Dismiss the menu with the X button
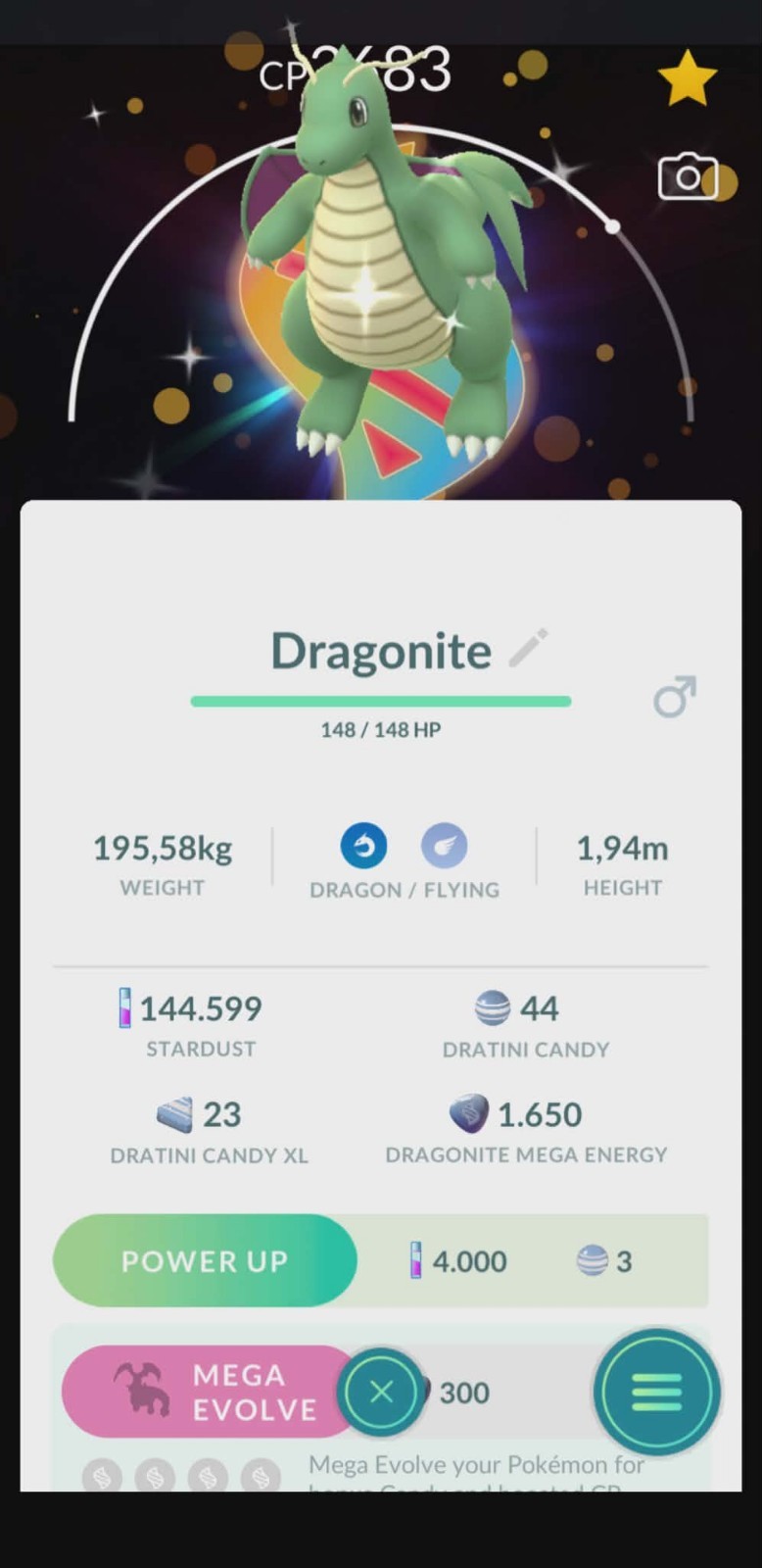Viewport: 762px width, 1568px height. pyautogui.click(x=381, y=1391)
